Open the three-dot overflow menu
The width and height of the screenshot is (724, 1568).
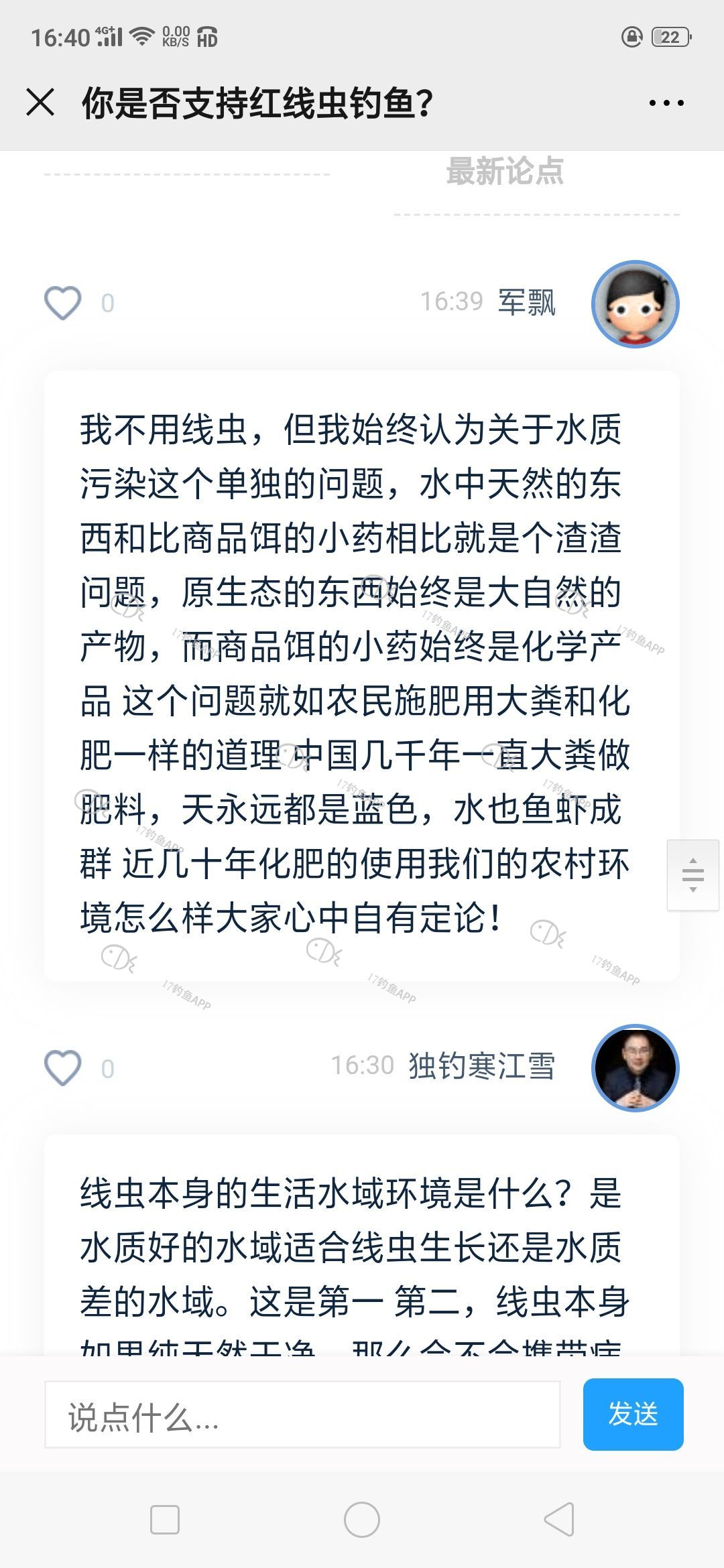[x=666, y=103]
